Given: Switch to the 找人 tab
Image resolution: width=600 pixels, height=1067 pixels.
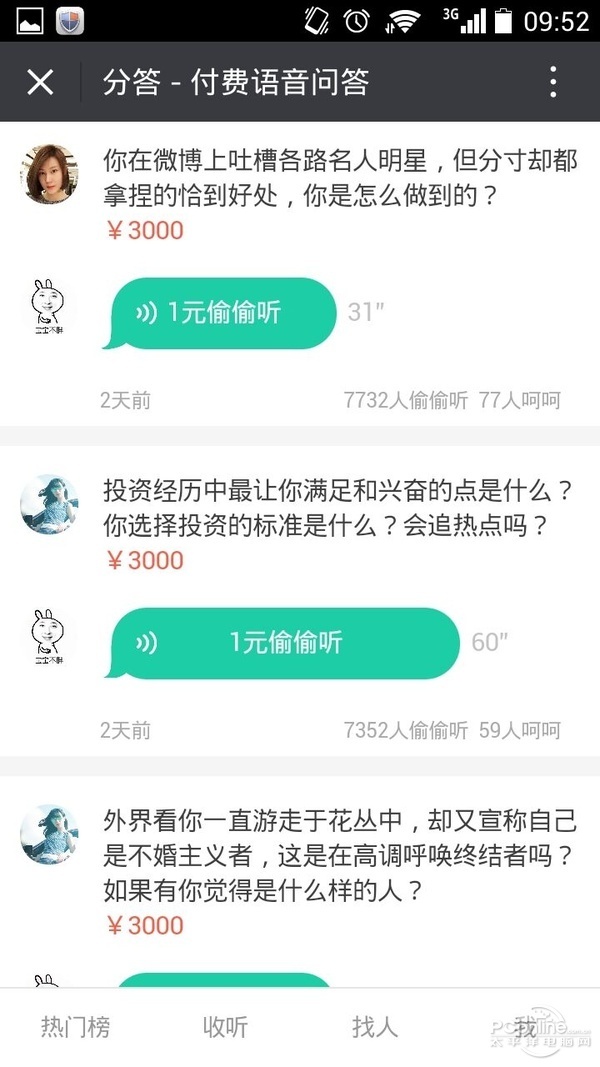Looking at the screenshot, I should [375, 1026].
